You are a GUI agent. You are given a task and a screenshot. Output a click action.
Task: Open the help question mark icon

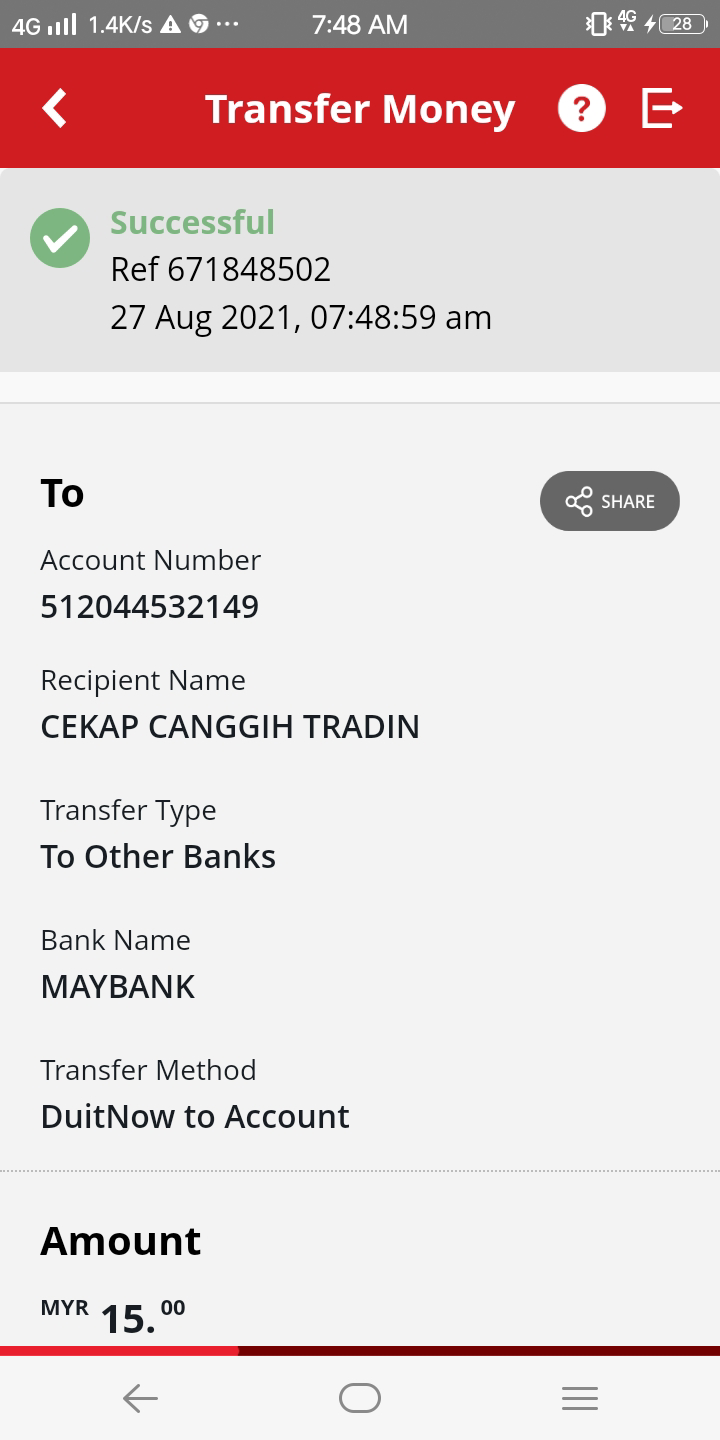pos(582,108)
